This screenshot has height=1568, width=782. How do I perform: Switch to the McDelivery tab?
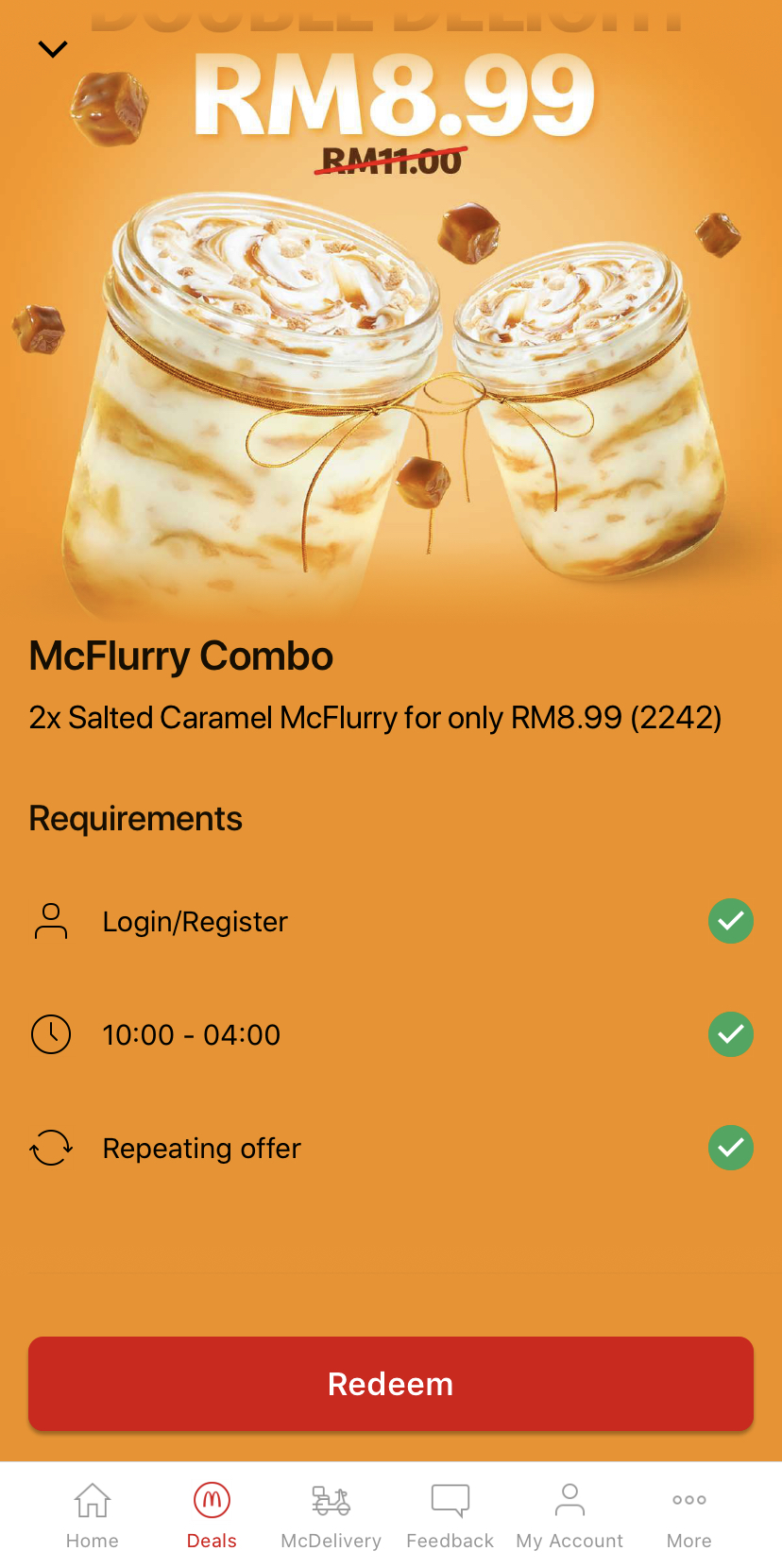pos(331,1515)
